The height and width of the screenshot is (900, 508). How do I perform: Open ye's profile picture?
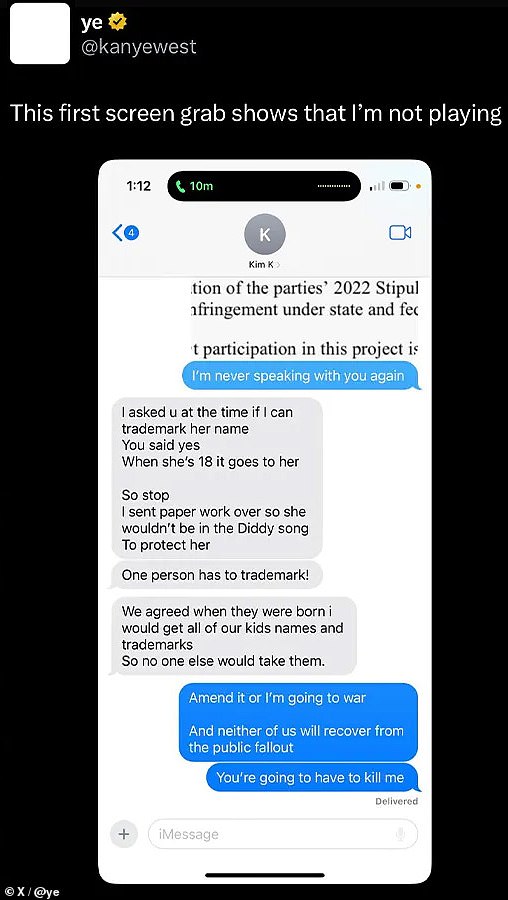point(40,33)
